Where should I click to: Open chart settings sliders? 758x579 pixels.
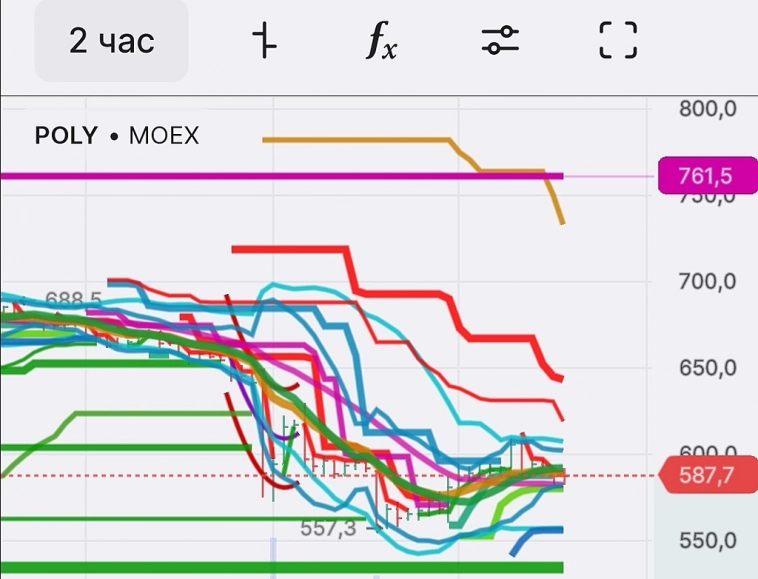pos(499,41)
